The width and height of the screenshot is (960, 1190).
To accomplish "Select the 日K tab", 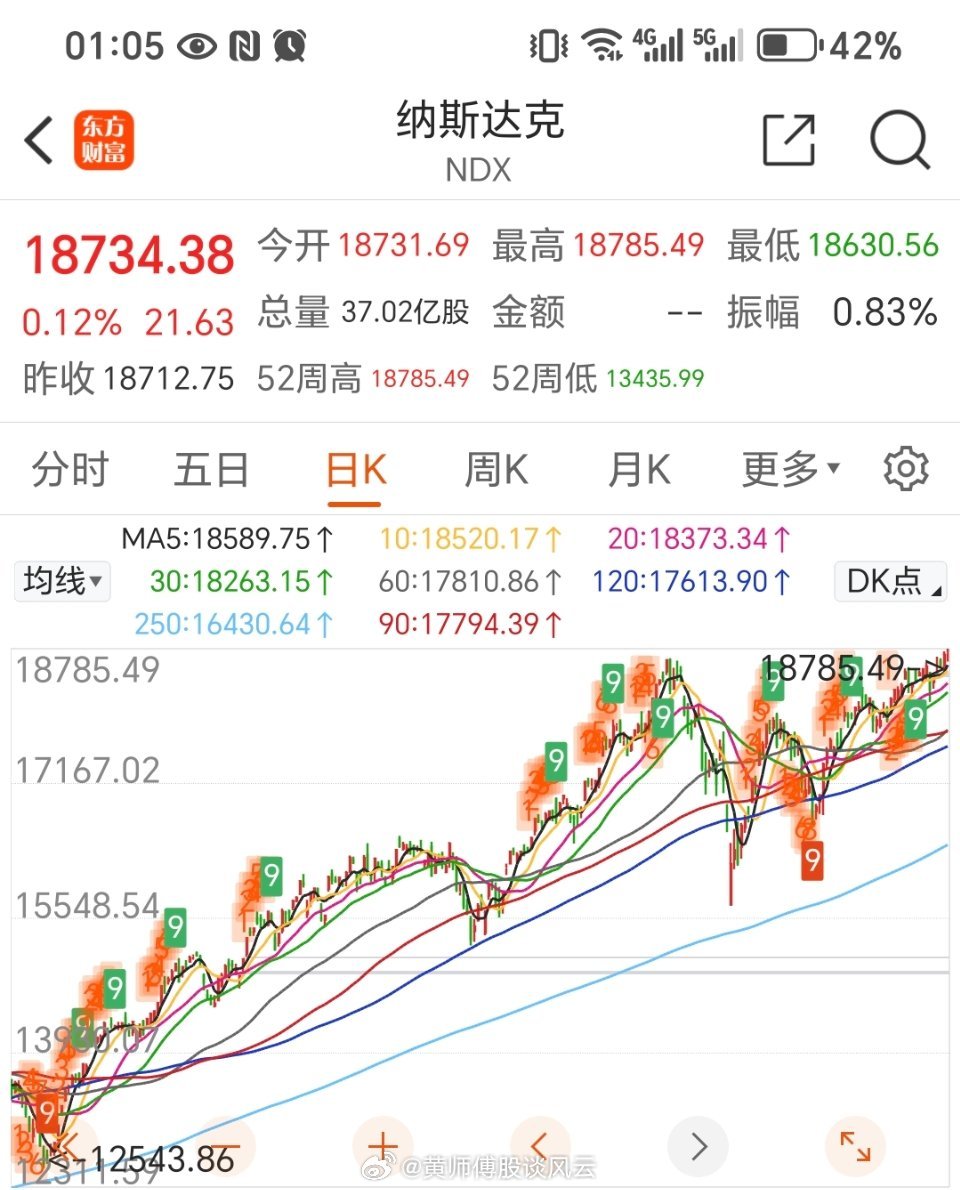I will pos(355,469).
